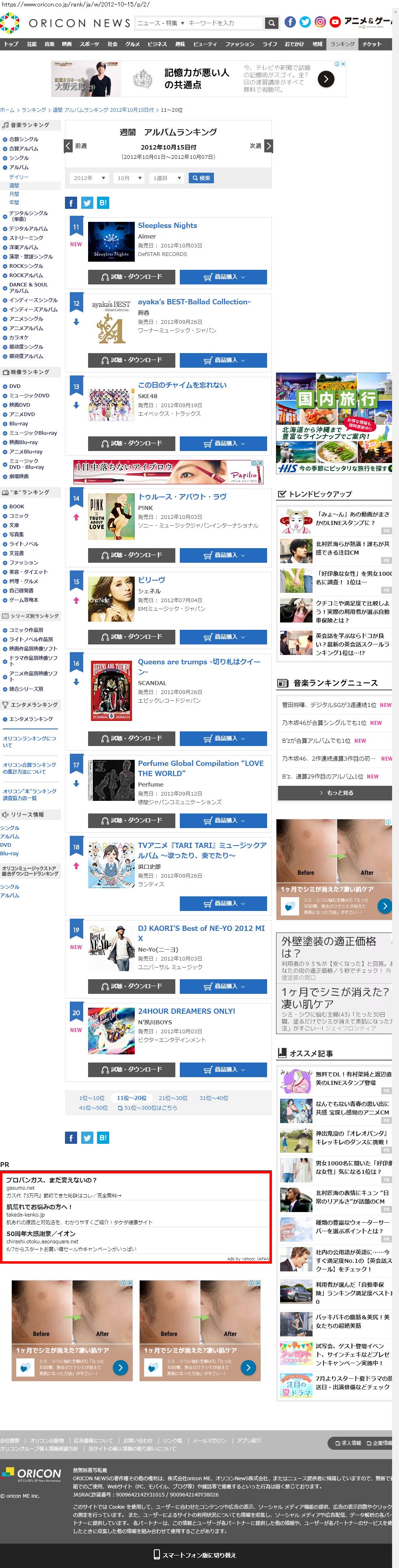This screenshot has width=399, height=1568.
Task: Tap the magnifier search icon in header
Action: (x=272, y=23)
